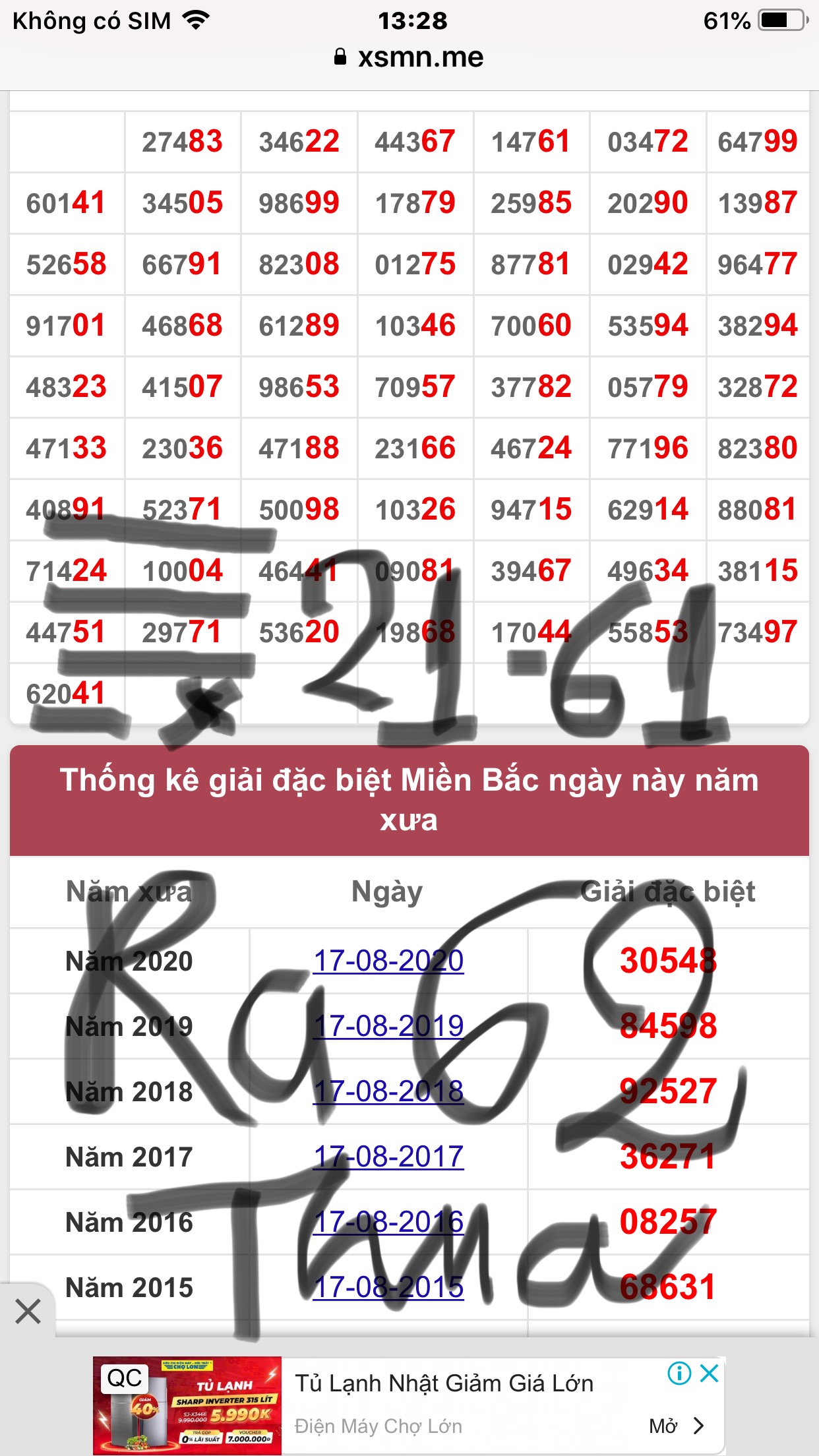Open the 17-08-2019 results link
Viewport: 819px width, 1456px height.
point(388,1026)
